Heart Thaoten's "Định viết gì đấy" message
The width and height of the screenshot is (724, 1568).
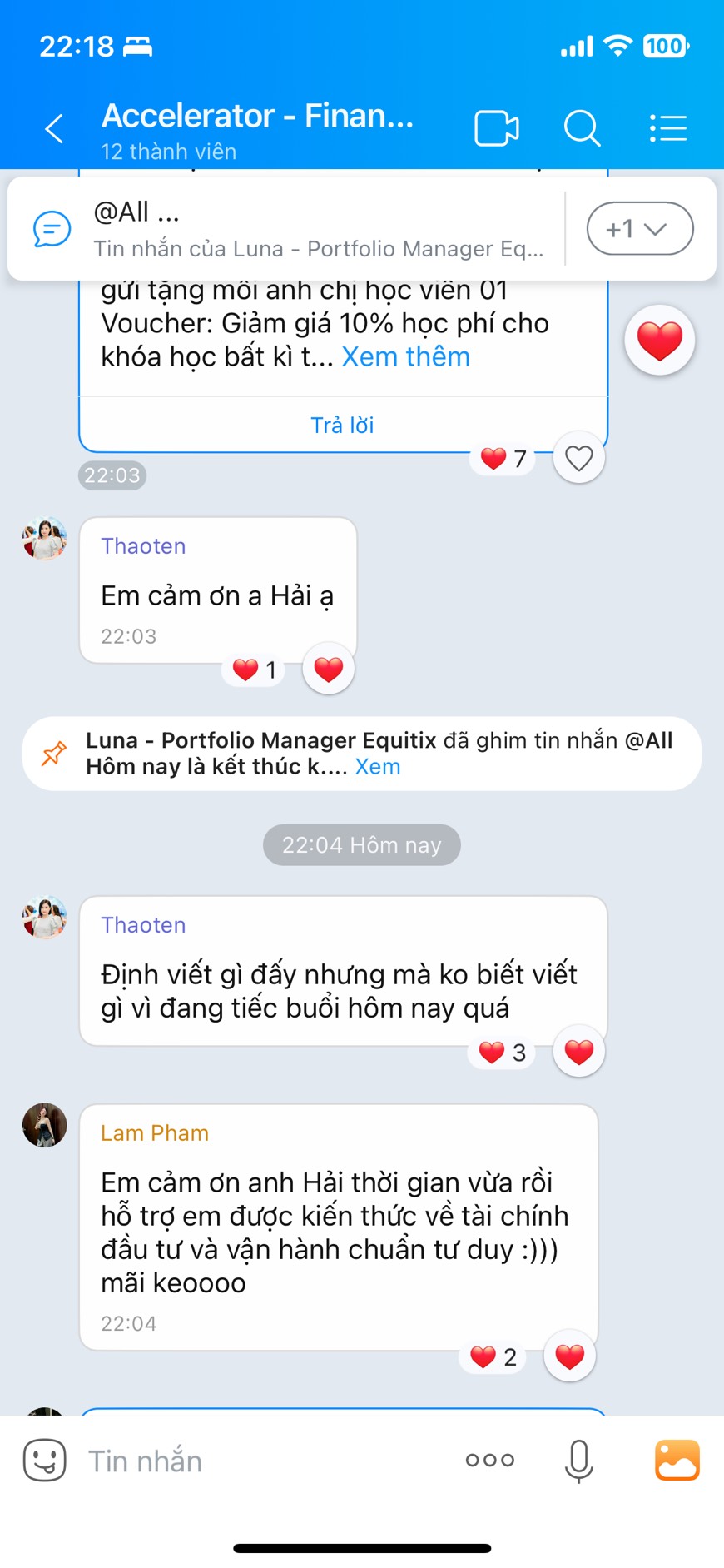pyautogui.click(x=578, y=1052)
